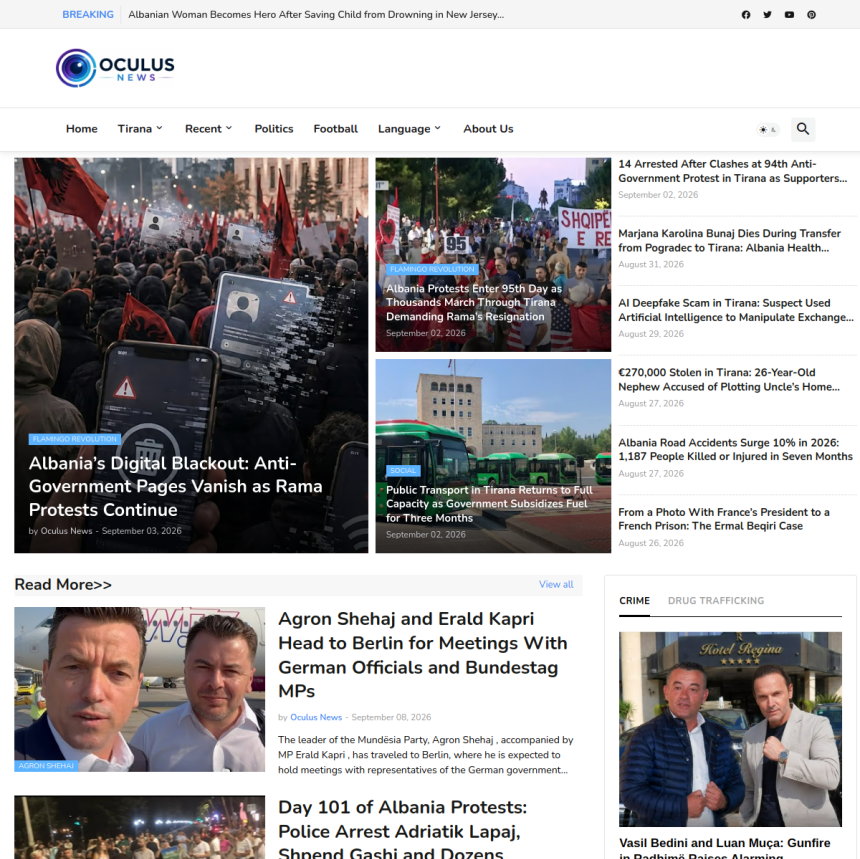
Task: Open the Albania's Digital Blackout featured article
Action: (176, 487)
